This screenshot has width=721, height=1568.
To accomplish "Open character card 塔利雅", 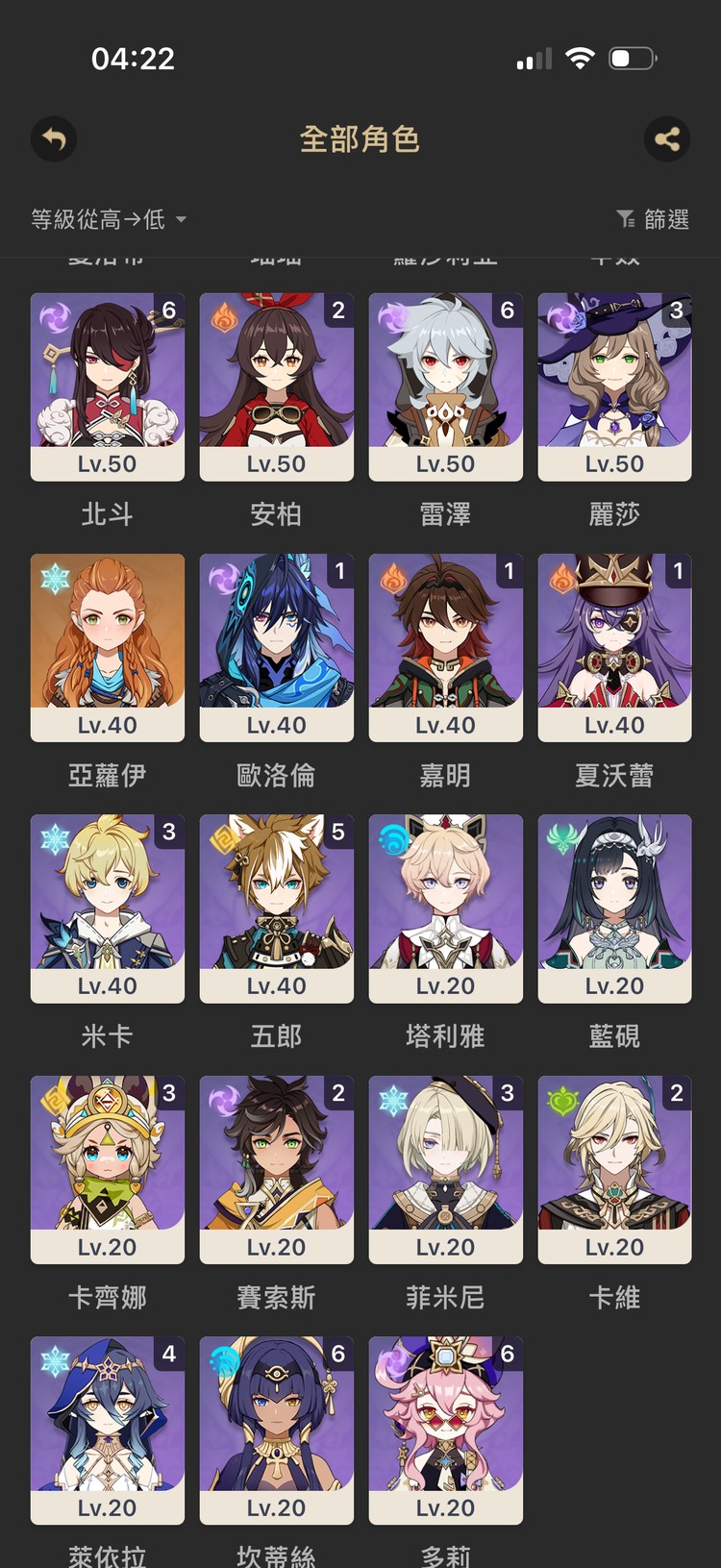I will [x=445, y=908].
